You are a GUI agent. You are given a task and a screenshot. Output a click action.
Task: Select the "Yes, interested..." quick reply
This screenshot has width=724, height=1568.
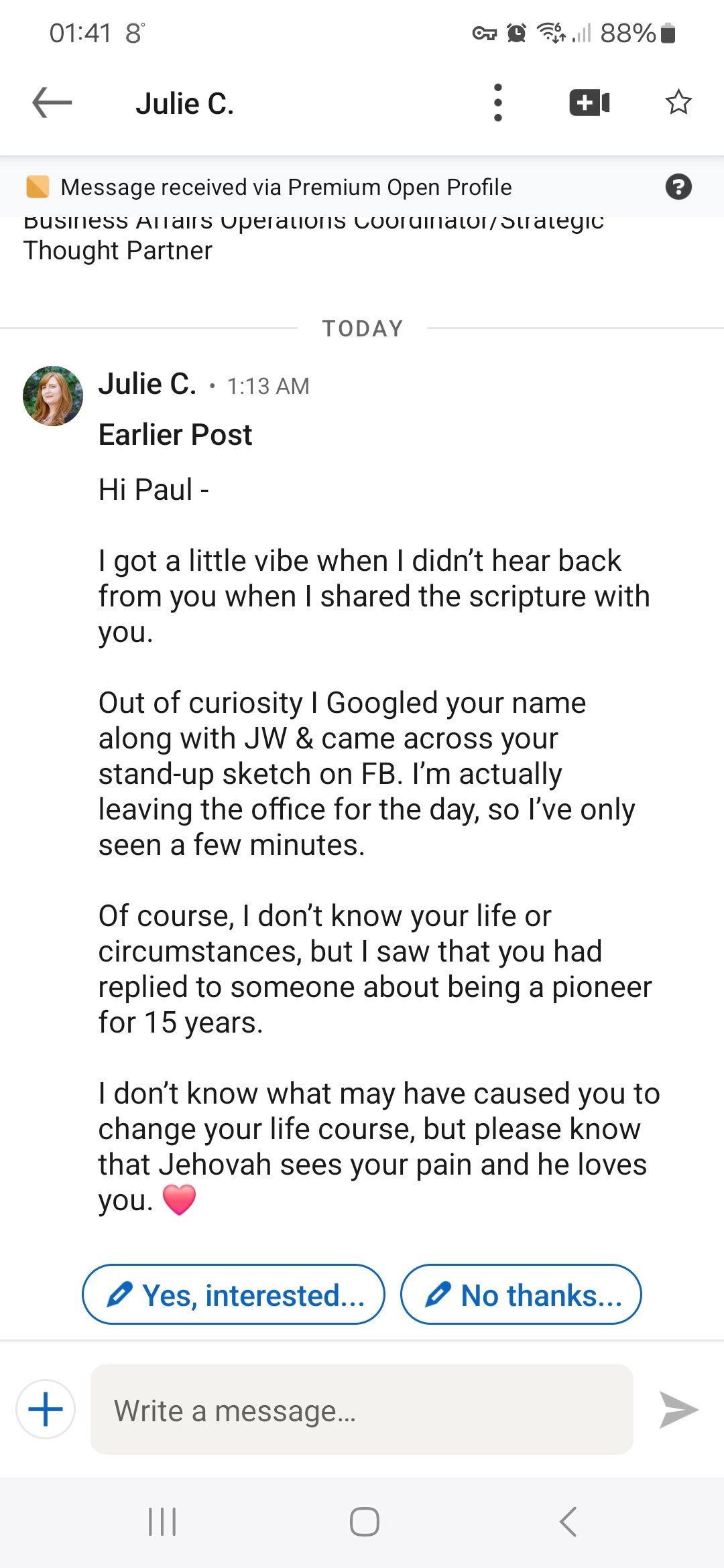(x=233, y=1295)
